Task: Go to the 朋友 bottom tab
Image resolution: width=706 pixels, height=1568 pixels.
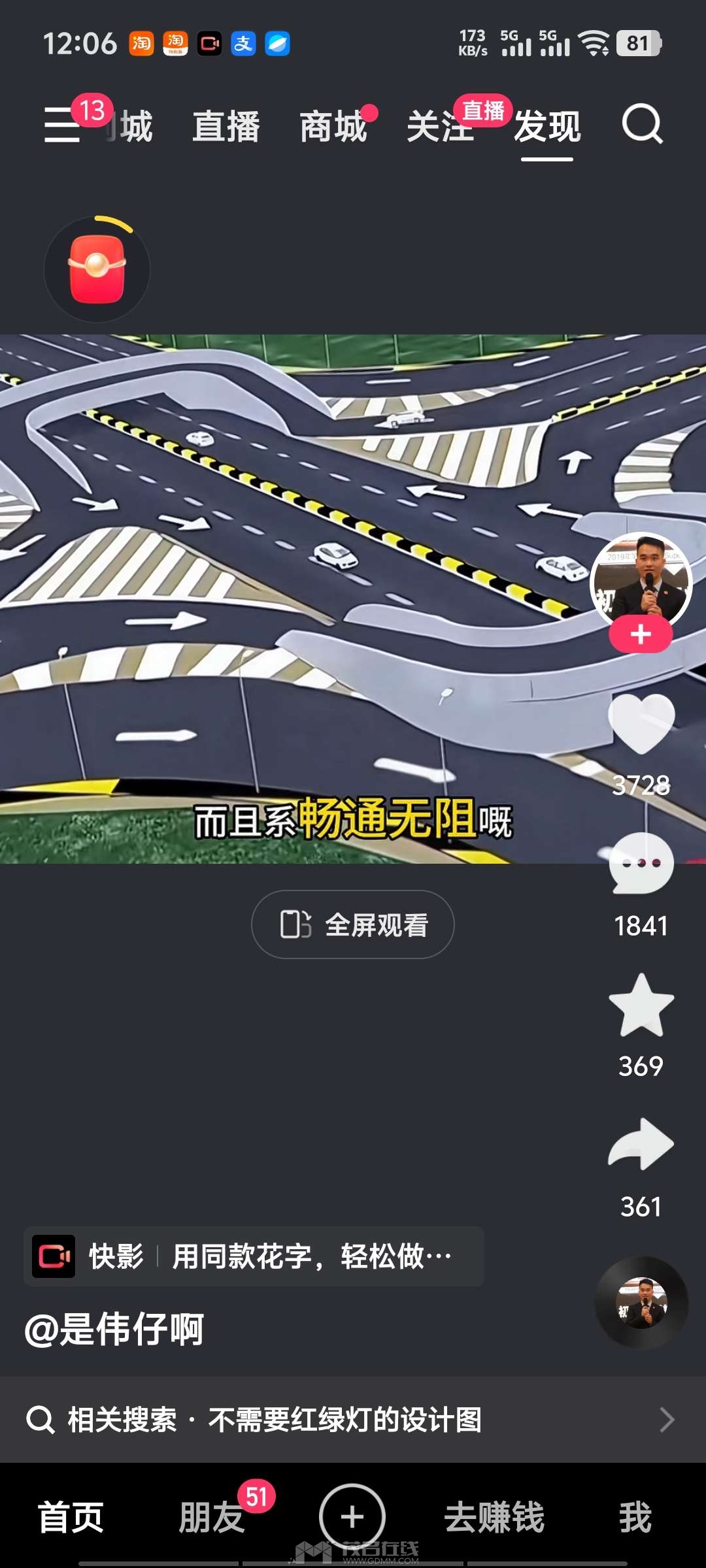Action: [x=211, y=1517]
